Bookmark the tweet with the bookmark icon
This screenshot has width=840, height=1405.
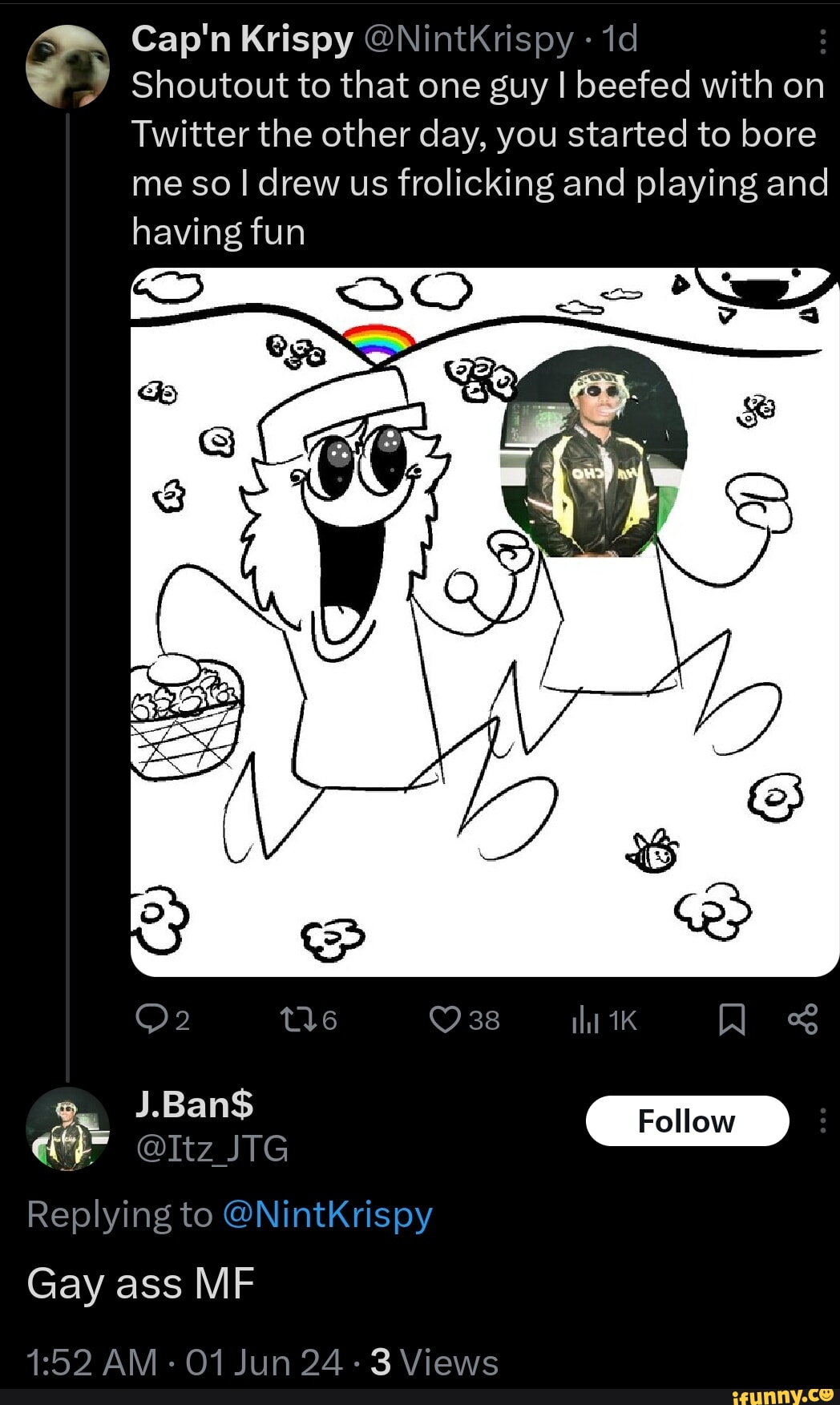732,1019
